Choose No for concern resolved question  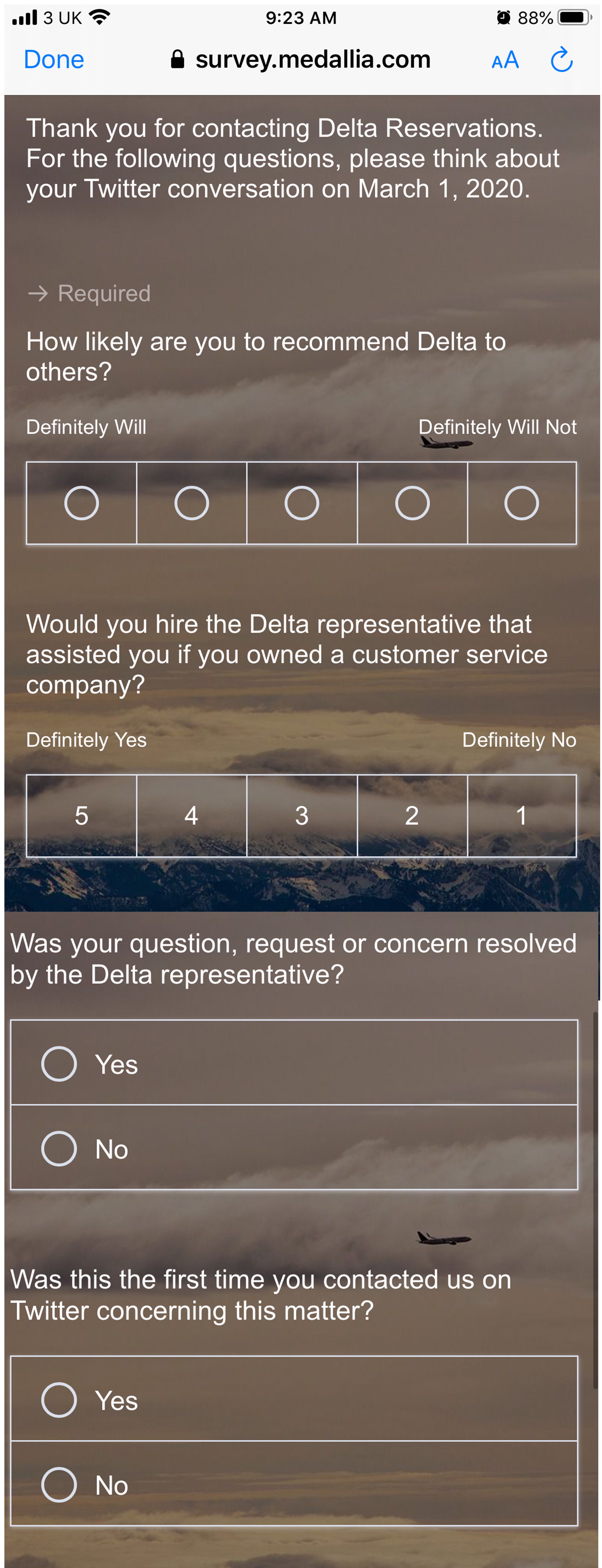point(59,1149)
